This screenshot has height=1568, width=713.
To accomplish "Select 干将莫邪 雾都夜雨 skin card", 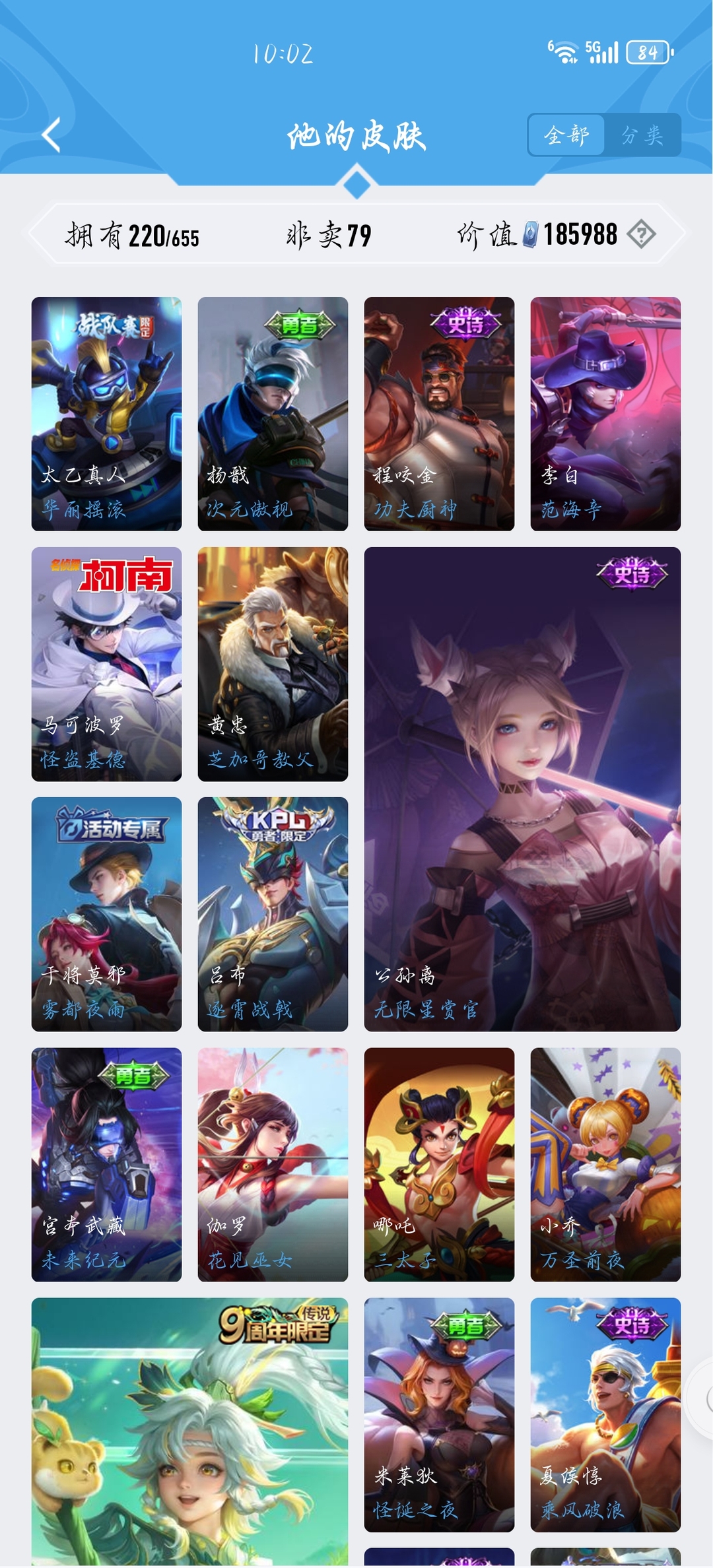I will coord(106,914).
